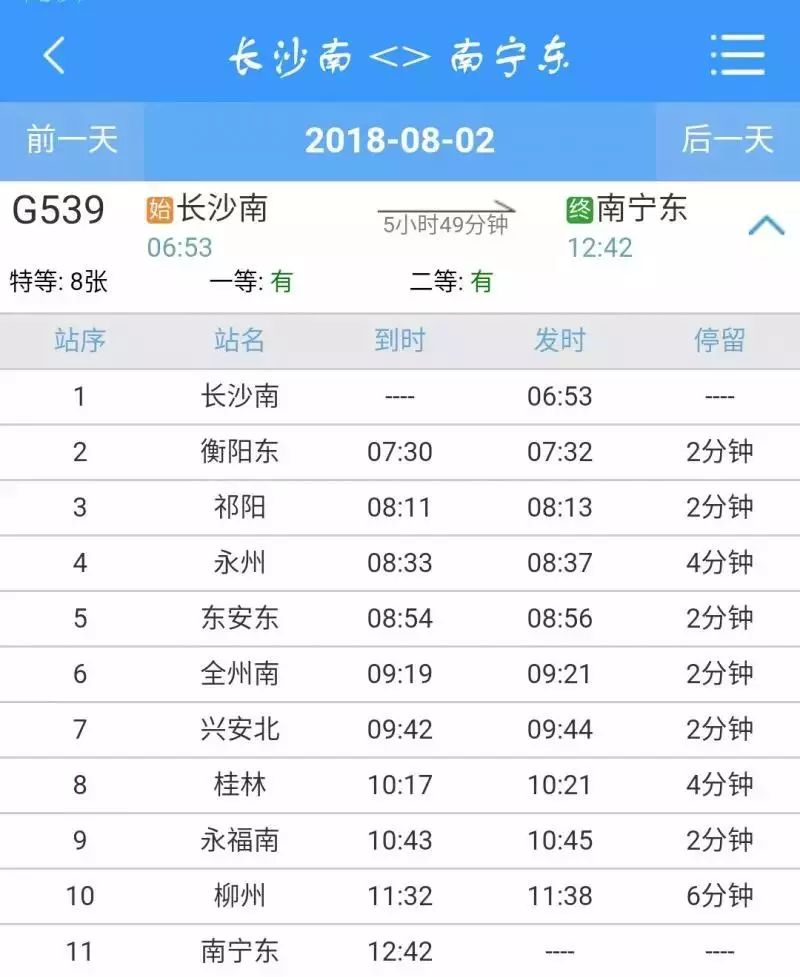Click the orange 始 departure badge

pyautogui.click(x=157, y=209)
